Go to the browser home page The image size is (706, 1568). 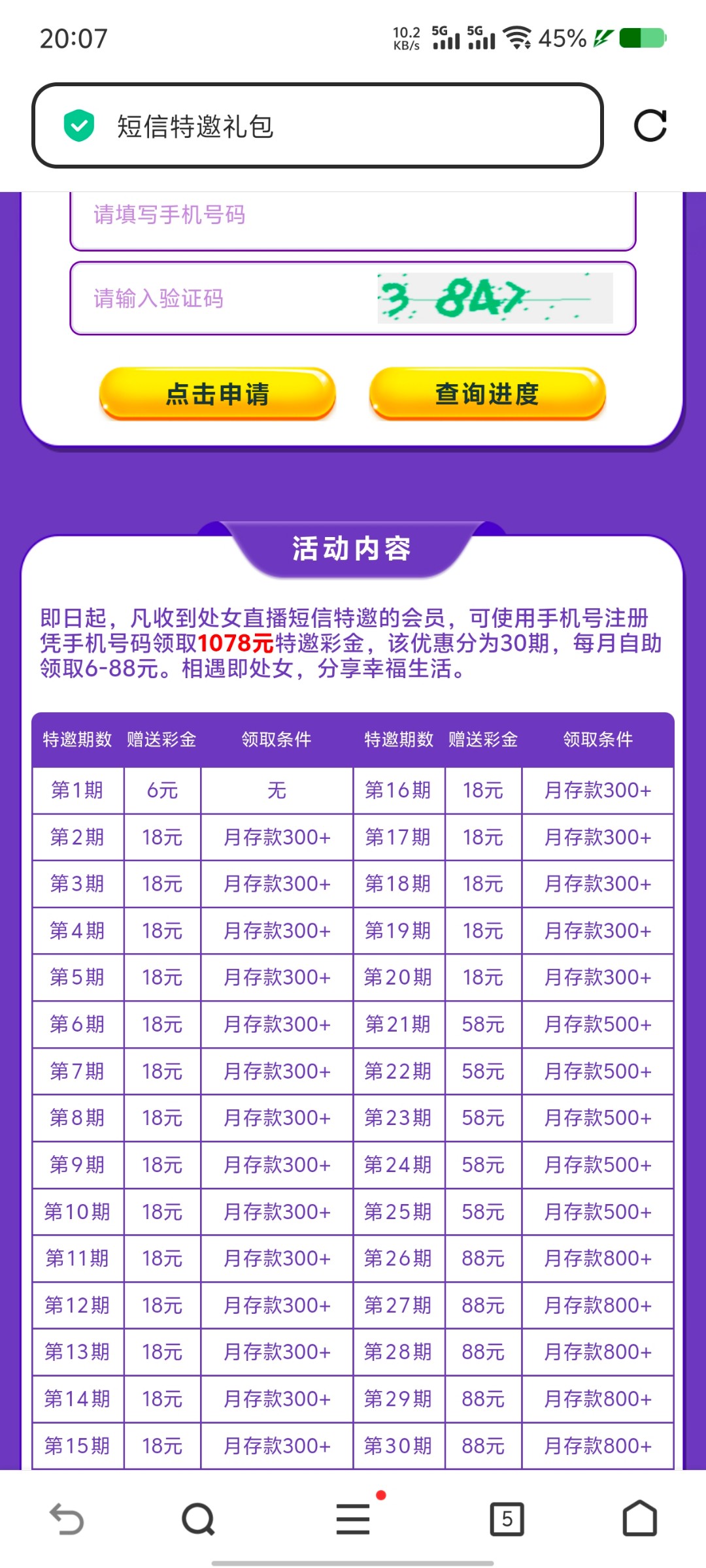tap(639, 1519)
